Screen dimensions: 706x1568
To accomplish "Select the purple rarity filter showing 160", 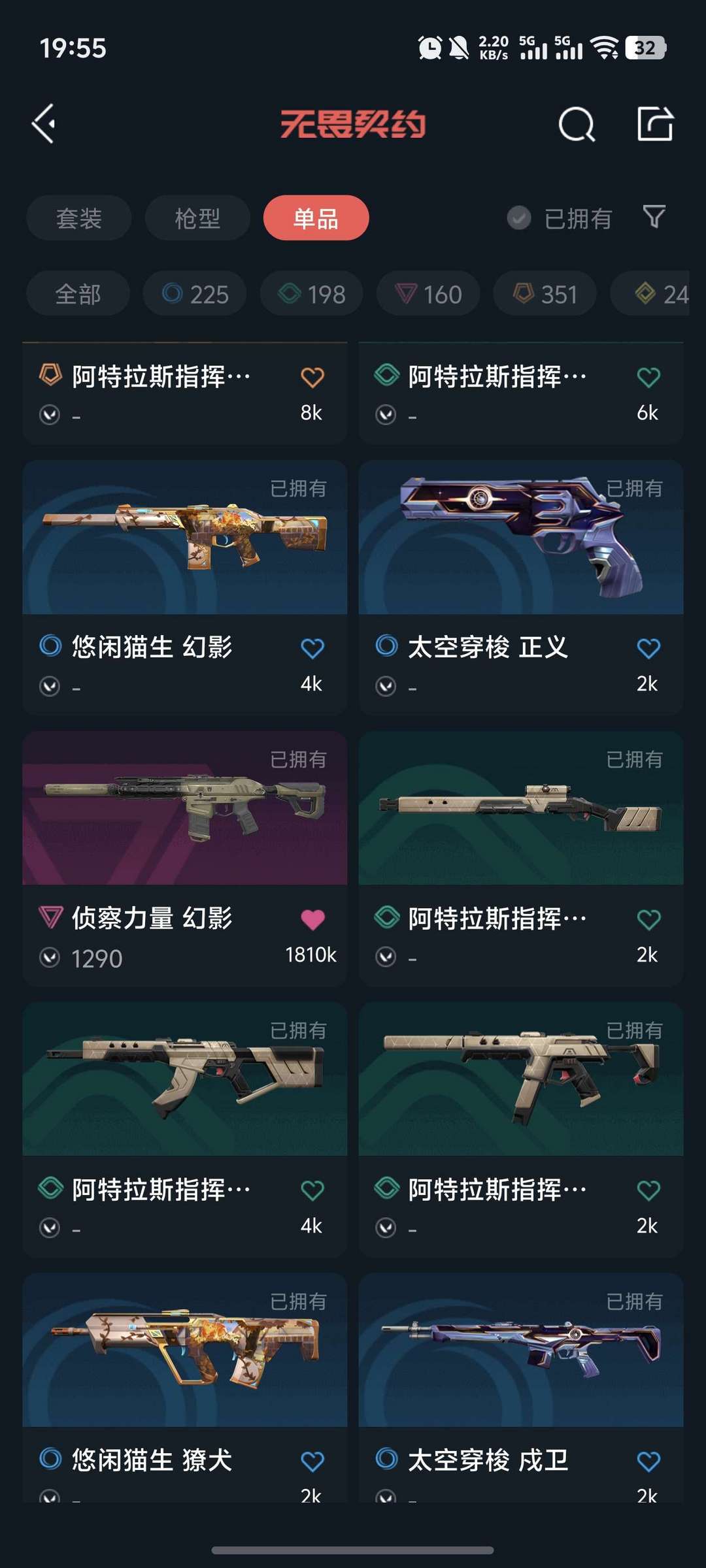I will click(428, 293).
